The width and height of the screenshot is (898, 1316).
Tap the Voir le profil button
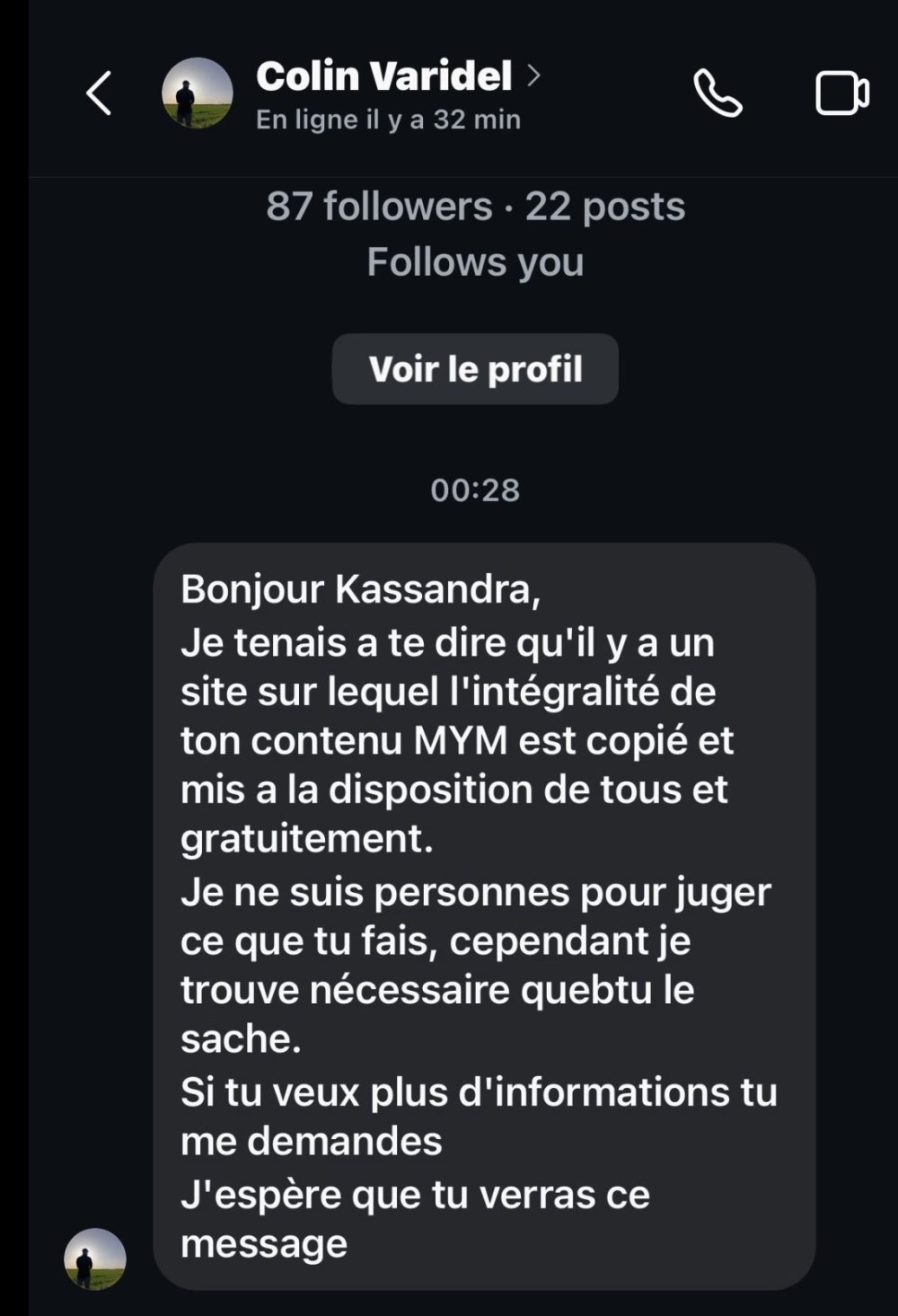point(475,369)
